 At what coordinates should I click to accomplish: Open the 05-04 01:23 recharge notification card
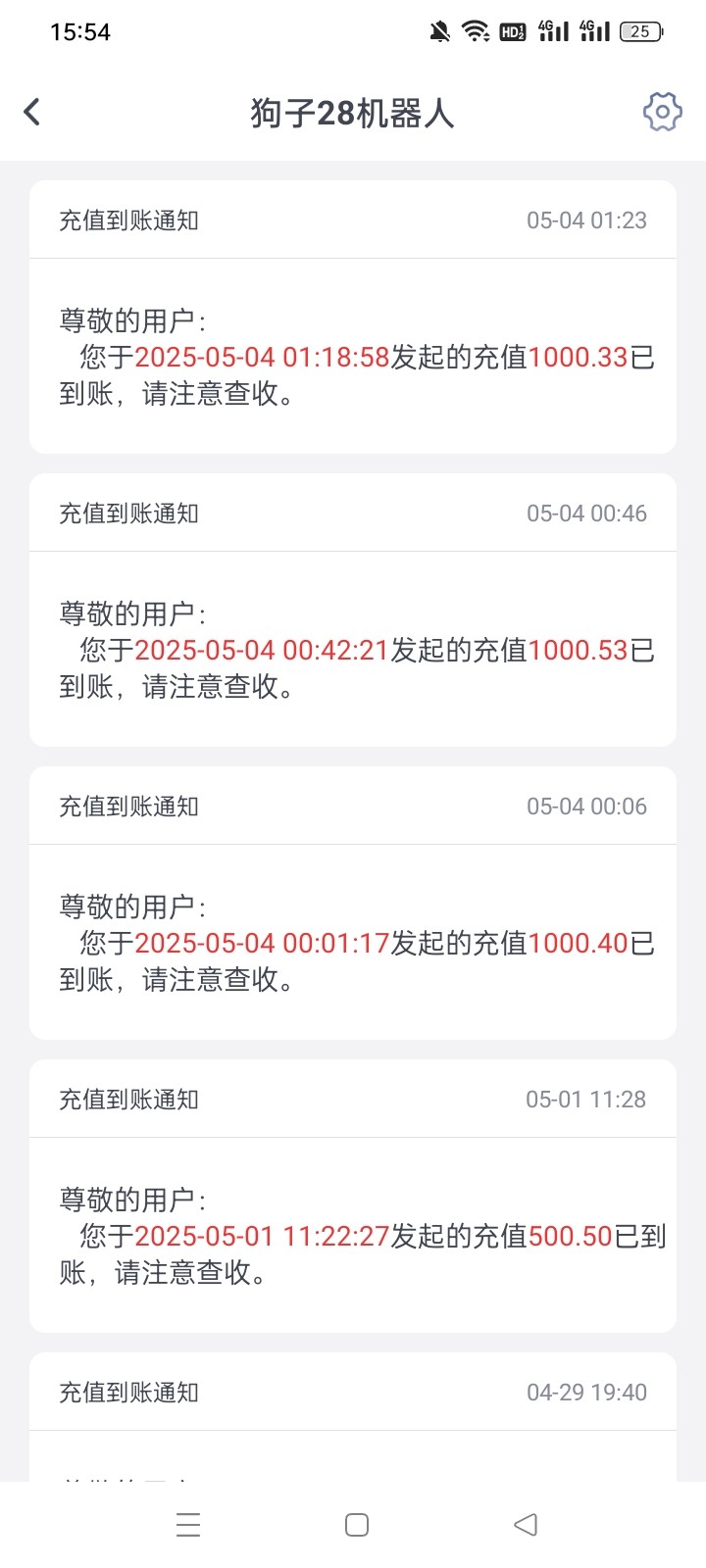pyautogui.click(x=353, y=317)
